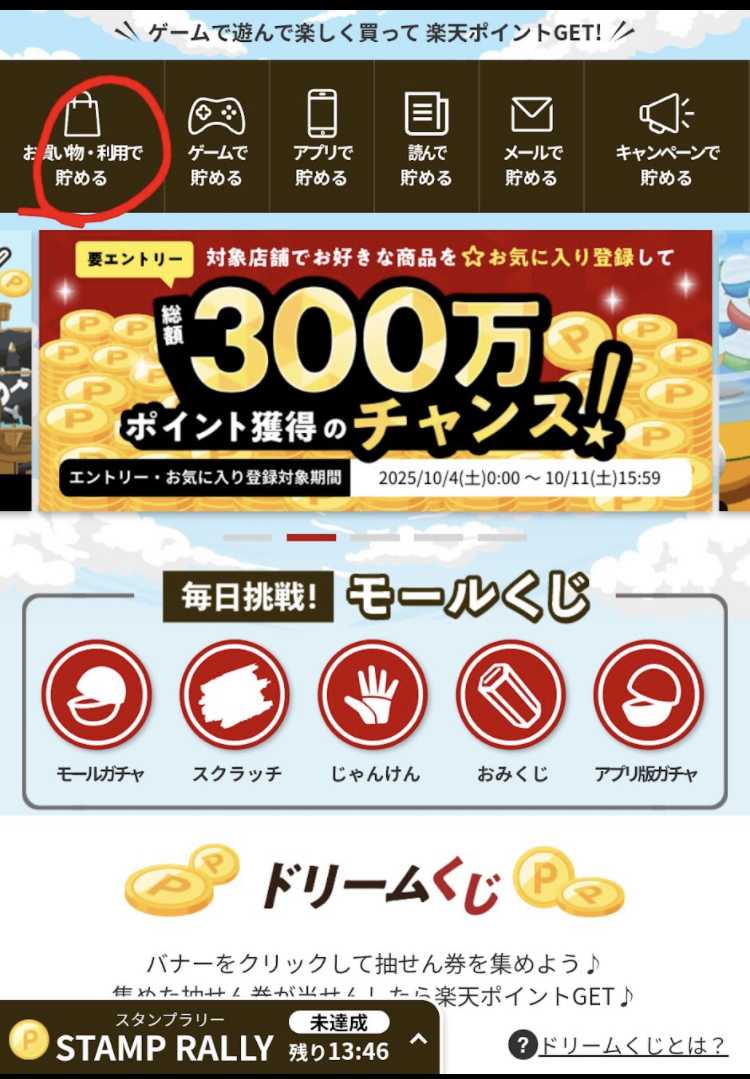This screenshot has height=1079, width=750.
Task: Expand the STAMP RALLY panel
Action: (417, 1040)
